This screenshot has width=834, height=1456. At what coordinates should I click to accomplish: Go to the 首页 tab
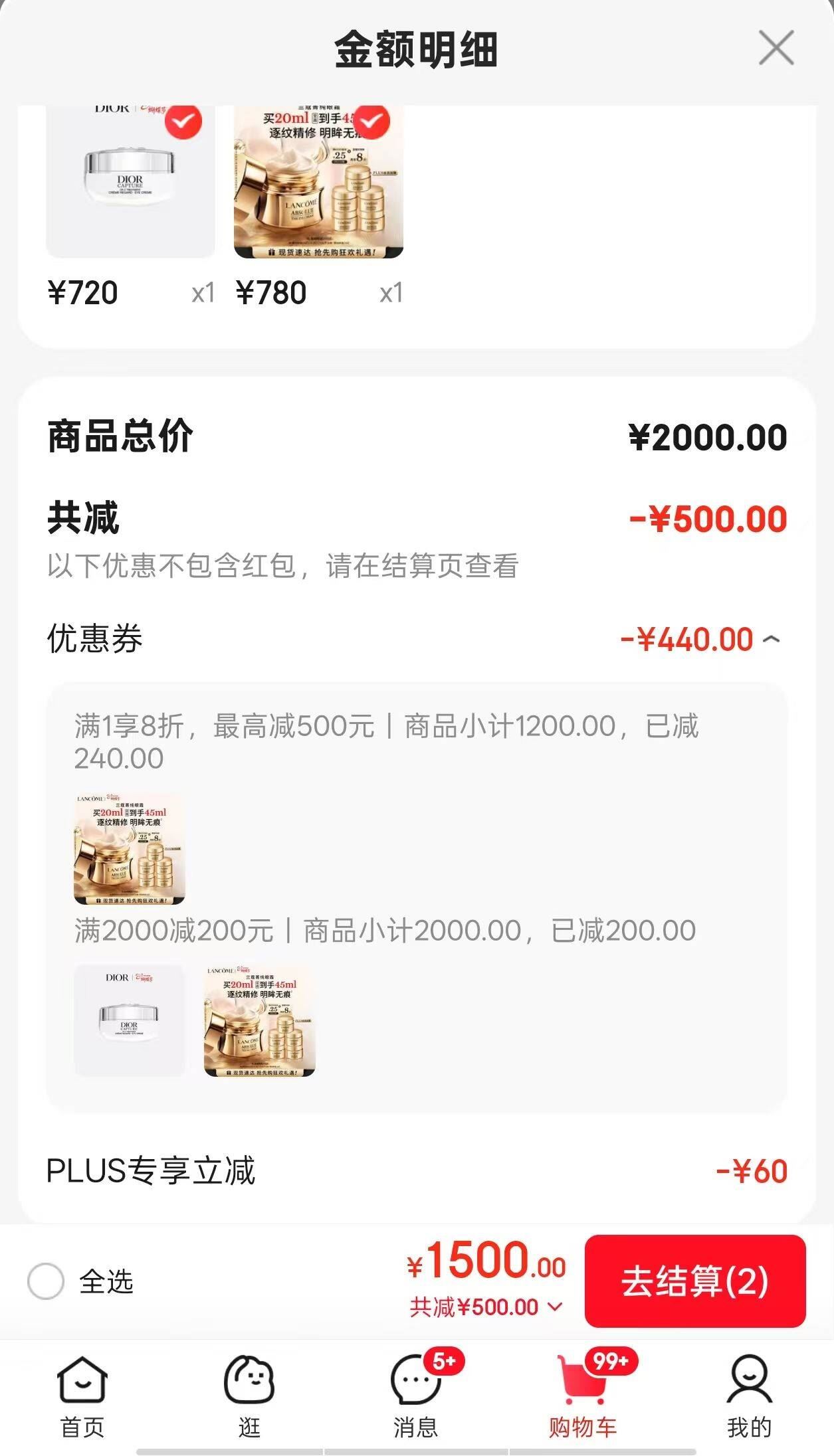(82, 1396)
